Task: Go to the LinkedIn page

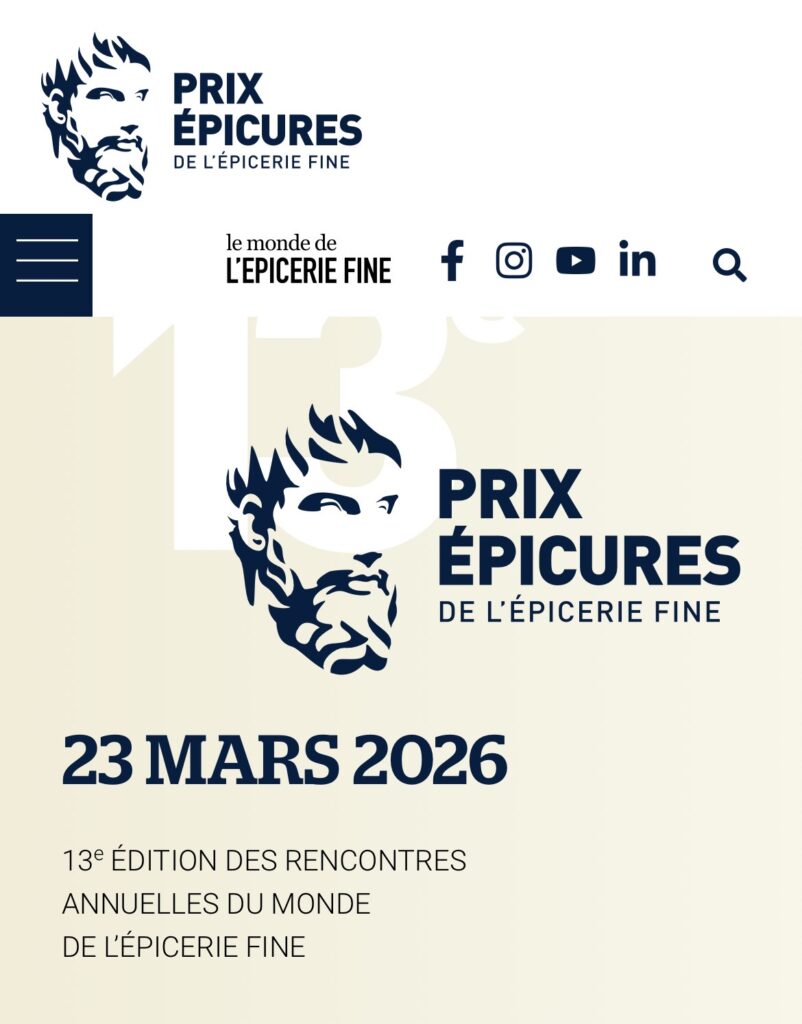Action: [x=637, y=260]
